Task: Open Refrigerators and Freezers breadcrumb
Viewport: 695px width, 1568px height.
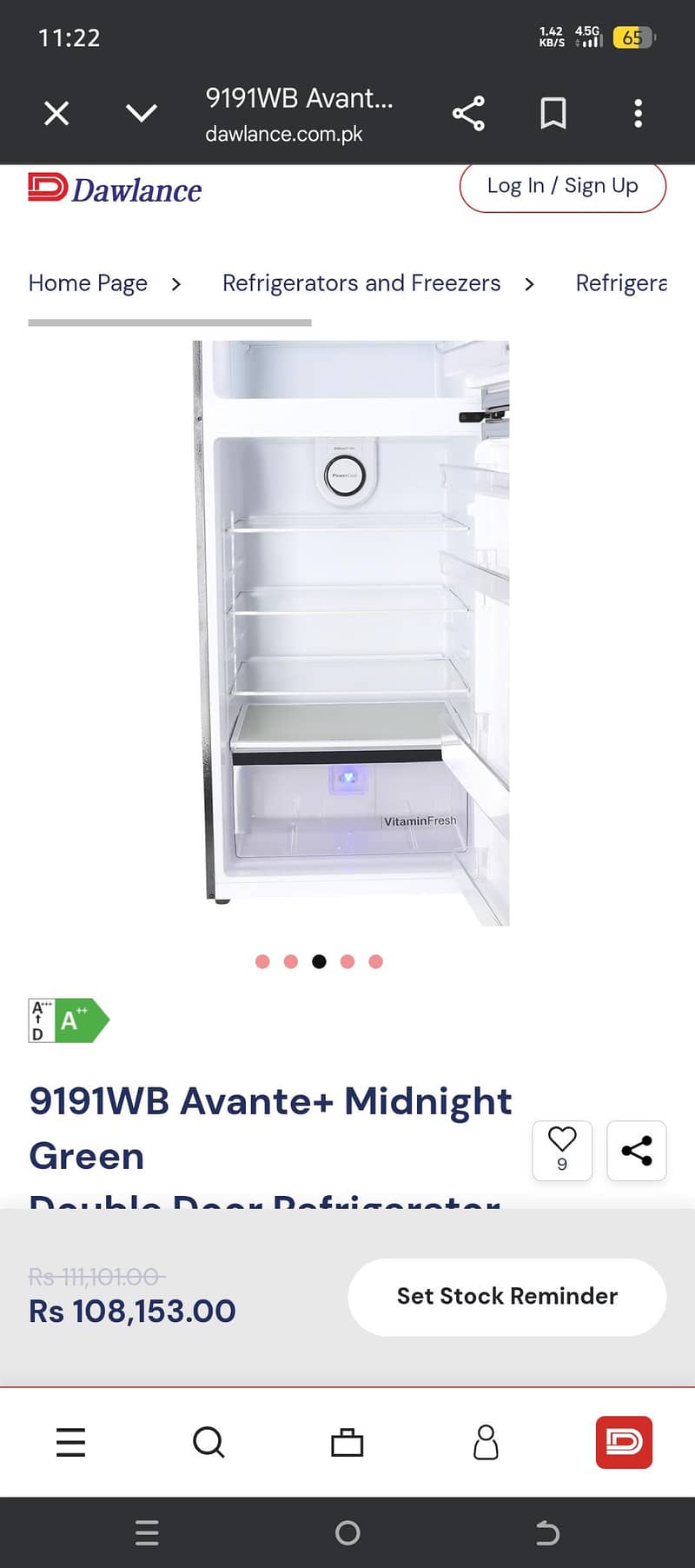Action: 361,283
